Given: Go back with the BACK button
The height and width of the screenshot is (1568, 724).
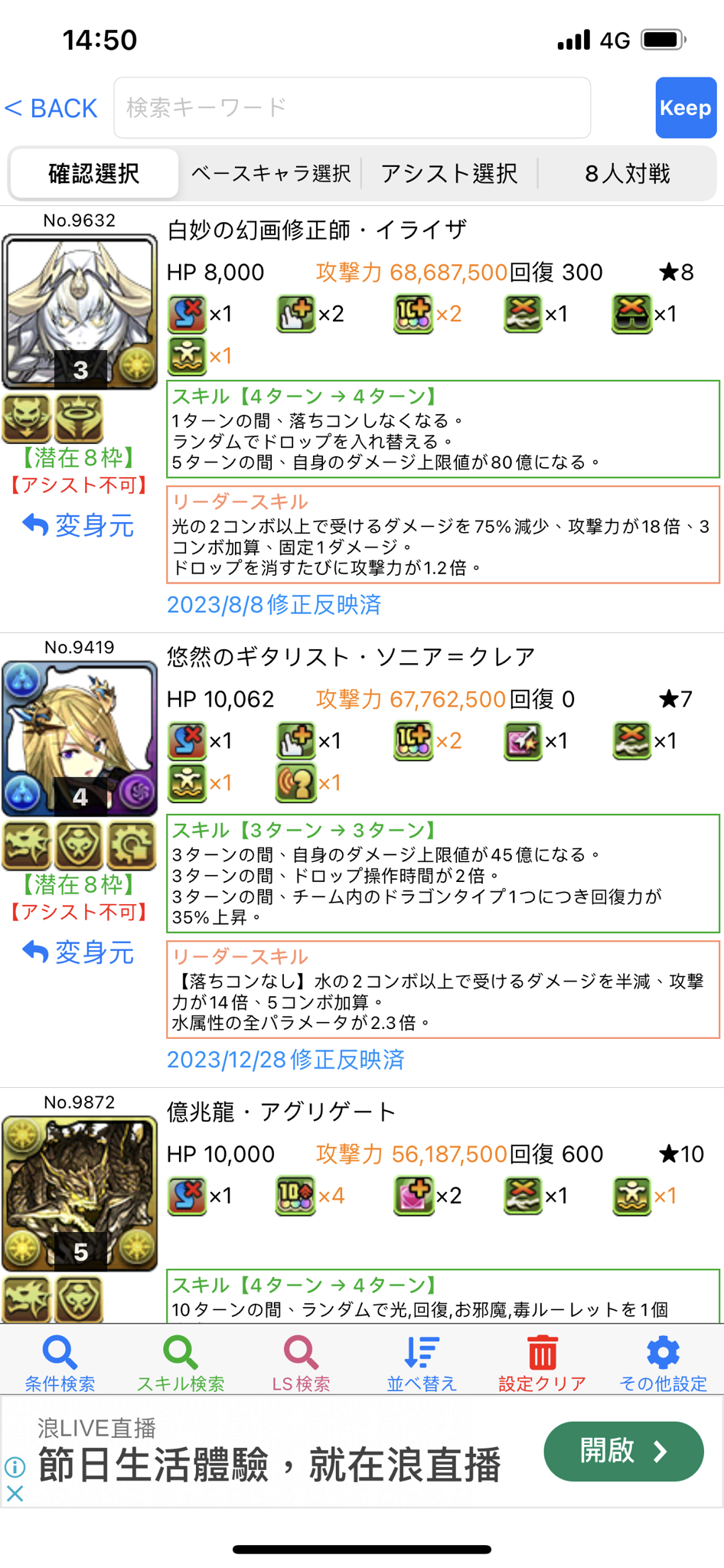Looking at the screenshot, I should (51, 108).
